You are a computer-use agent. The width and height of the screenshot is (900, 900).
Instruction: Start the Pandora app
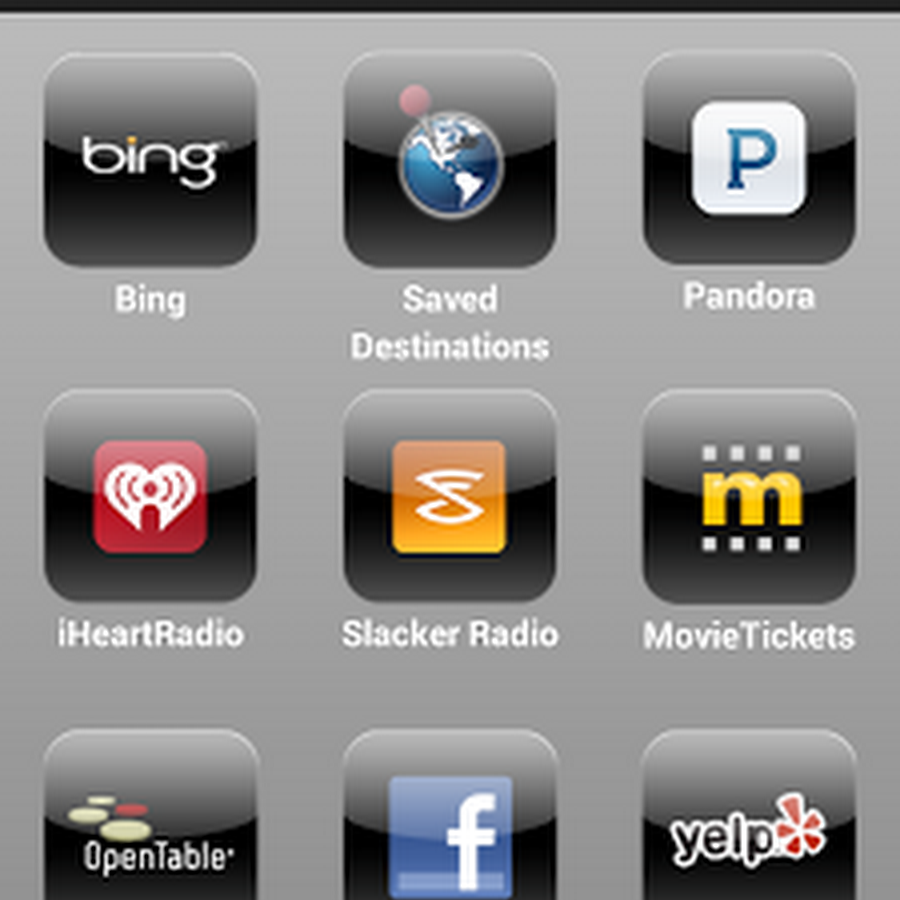click(749, 160)
